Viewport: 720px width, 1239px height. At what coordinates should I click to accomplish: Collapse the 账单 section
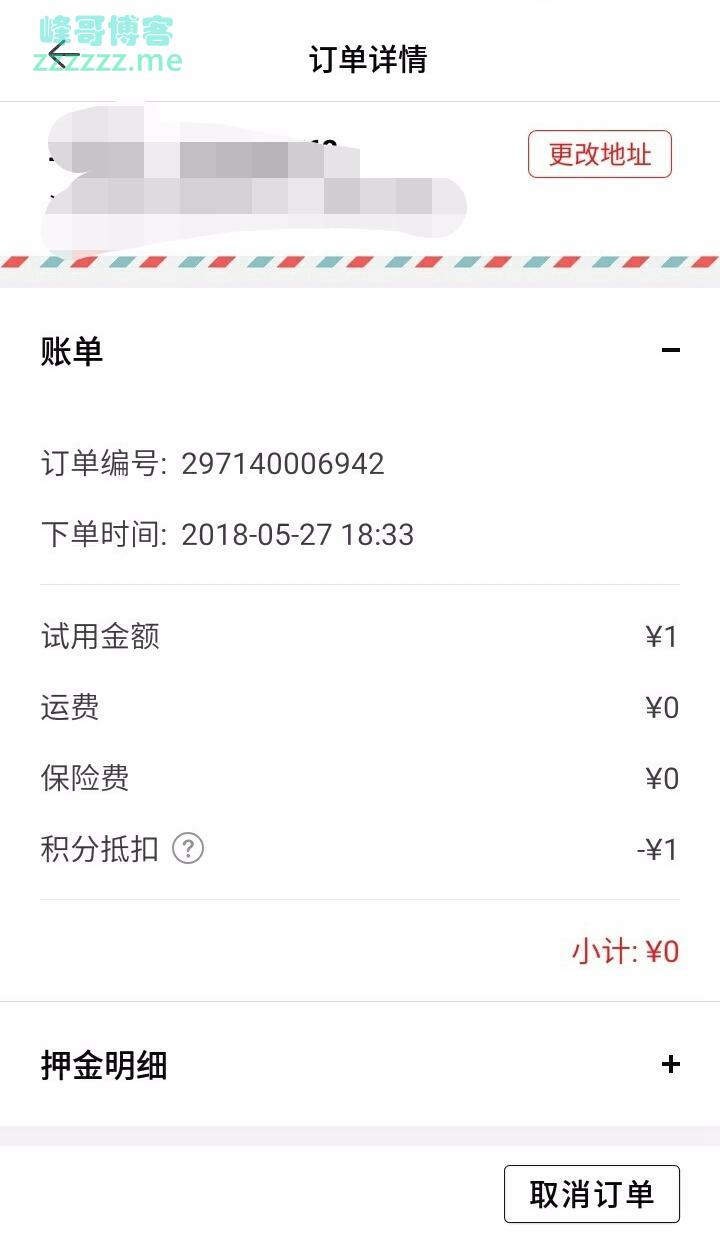(x=670, y=350)
